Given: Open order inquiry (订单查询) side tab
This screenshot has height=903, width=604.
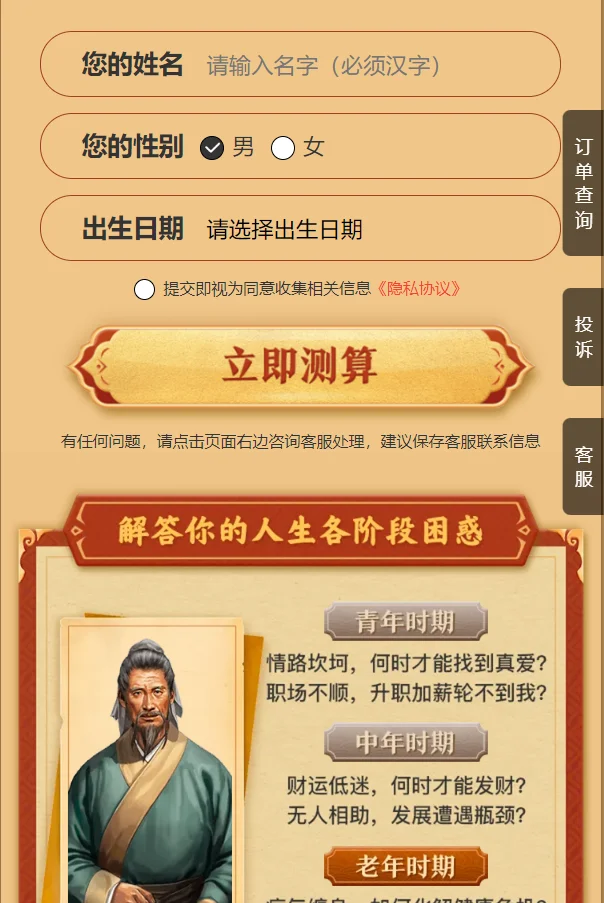Looking at the screenshot, I should [x=584, y=183].
